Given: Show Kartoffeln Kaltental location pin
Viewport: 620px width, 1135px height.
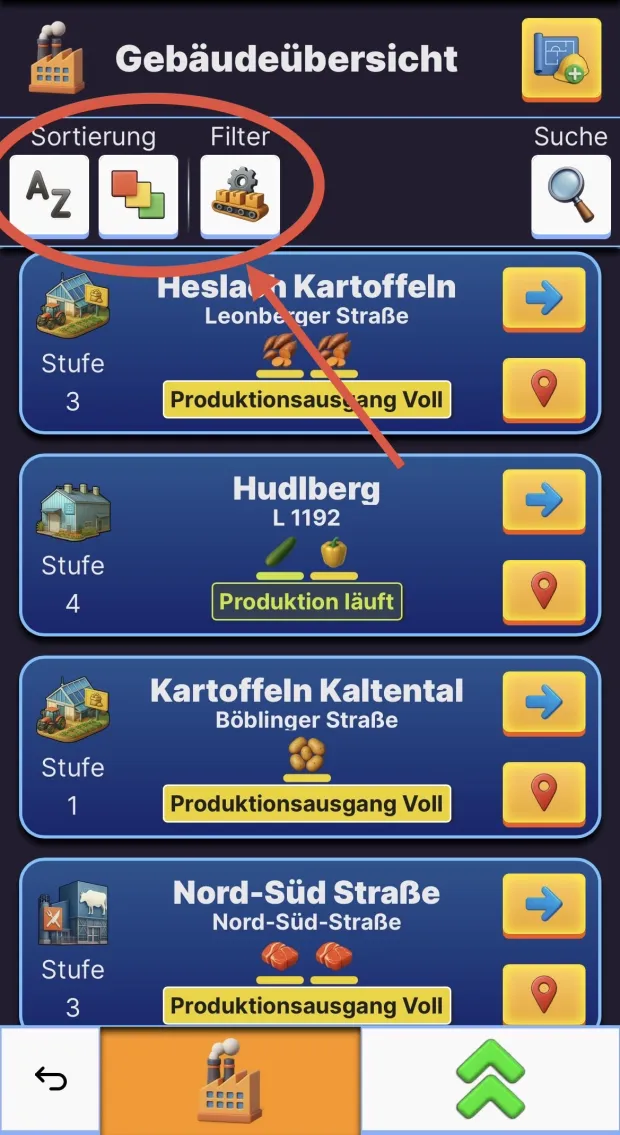Looking at the screenshot, I should (x=543, y=793).
